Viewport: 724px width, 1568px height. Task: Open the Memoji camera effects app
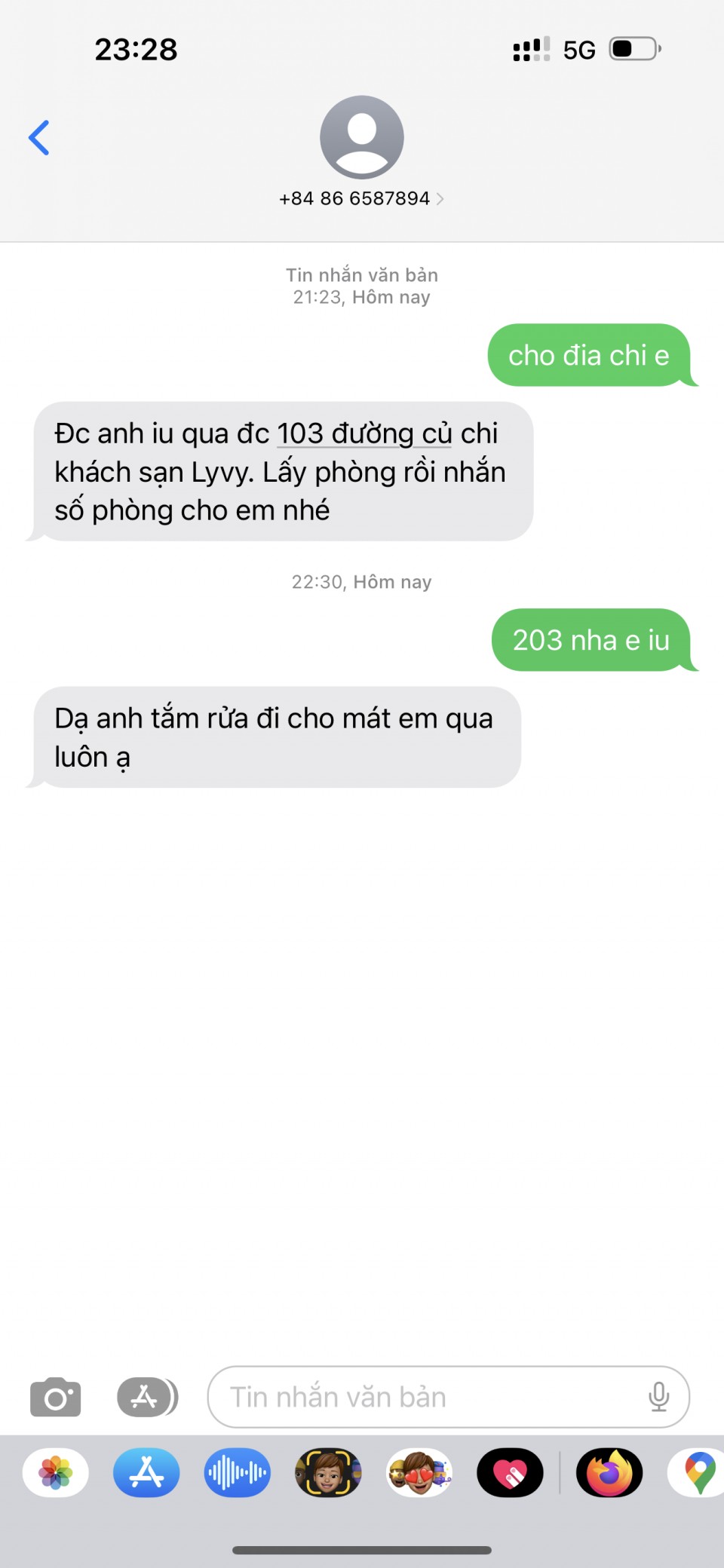tap(328, 1472)
